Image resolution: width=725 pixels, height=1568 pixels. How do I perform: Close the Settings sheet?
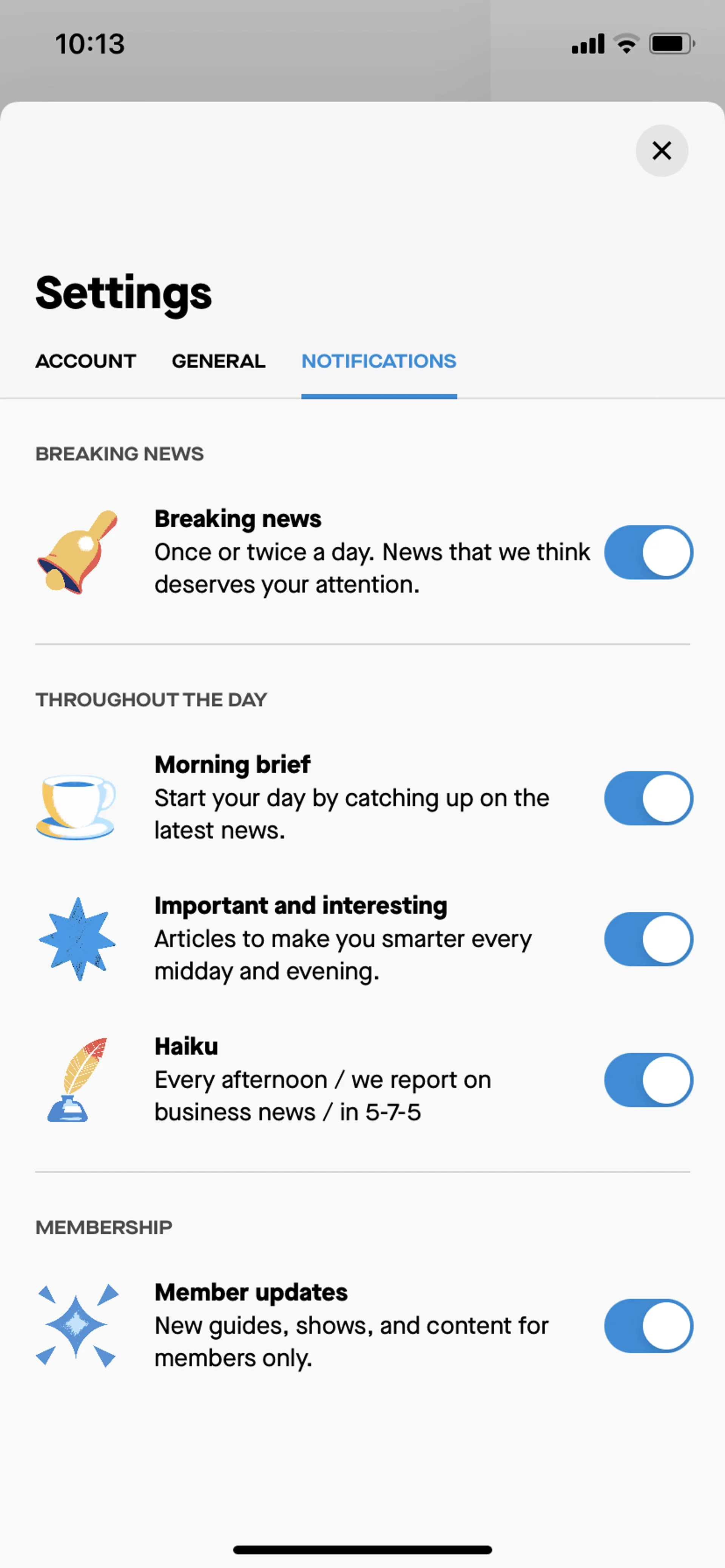(x=662, y=150)
